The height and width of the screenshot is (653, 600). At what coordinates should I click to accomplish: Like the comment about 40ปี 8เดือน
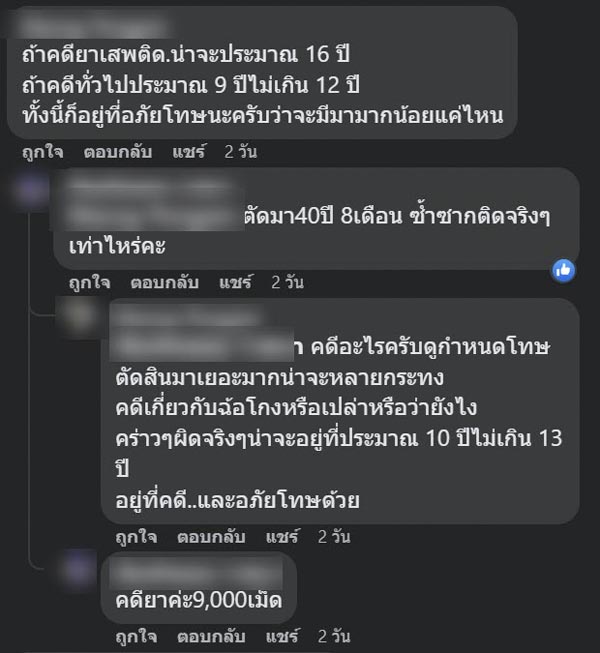tap(88, 282)
